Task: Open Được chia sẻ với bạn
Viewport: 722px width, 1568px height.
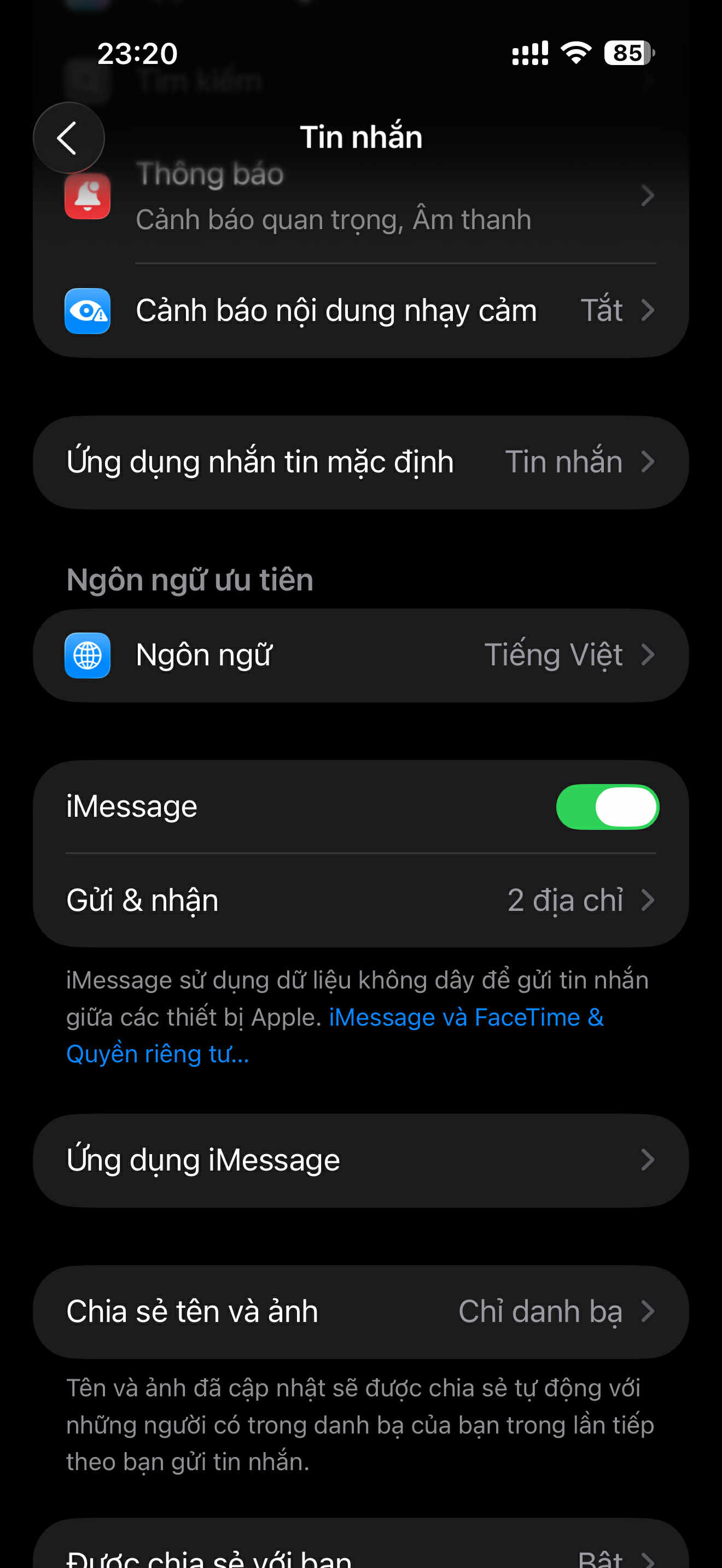Action: tap(360, 1555)
